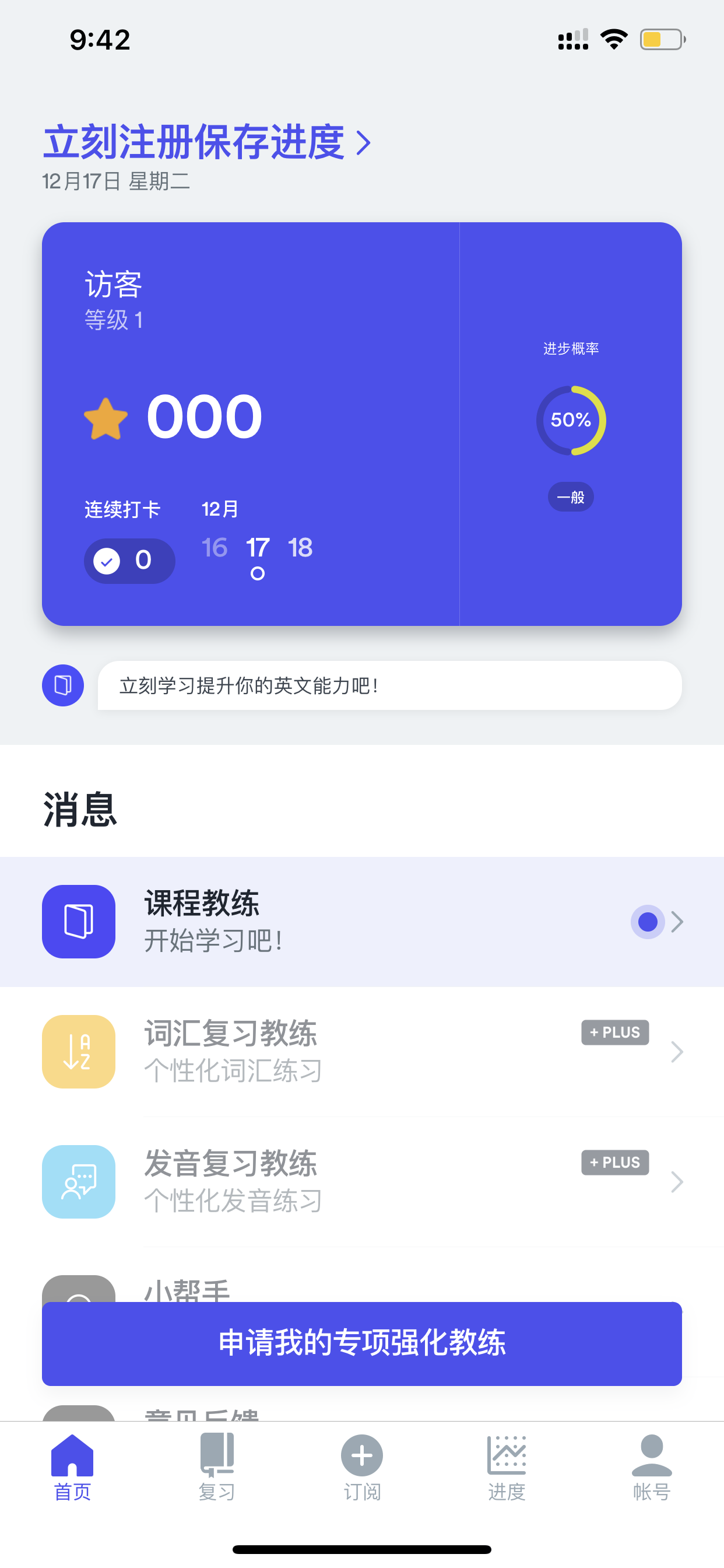Tap 立刻注册保存进度 link
724x1568 pixels.
coord(207,142)
